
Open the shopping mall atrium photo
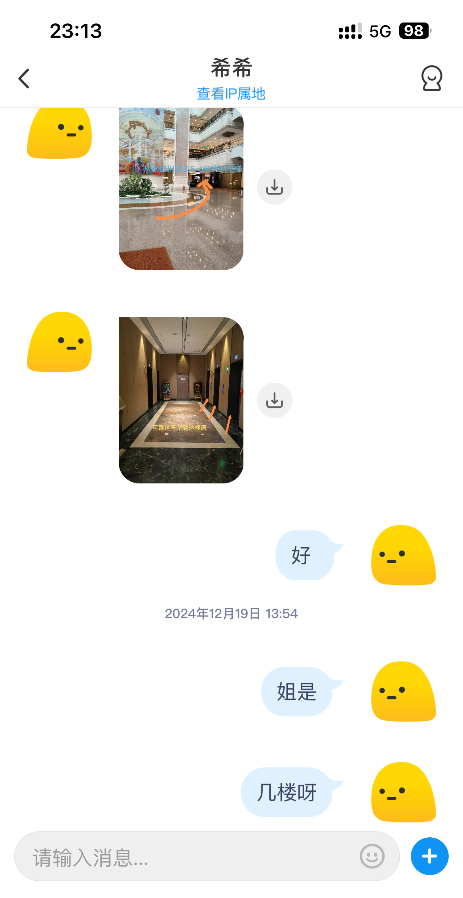[181, 188]
